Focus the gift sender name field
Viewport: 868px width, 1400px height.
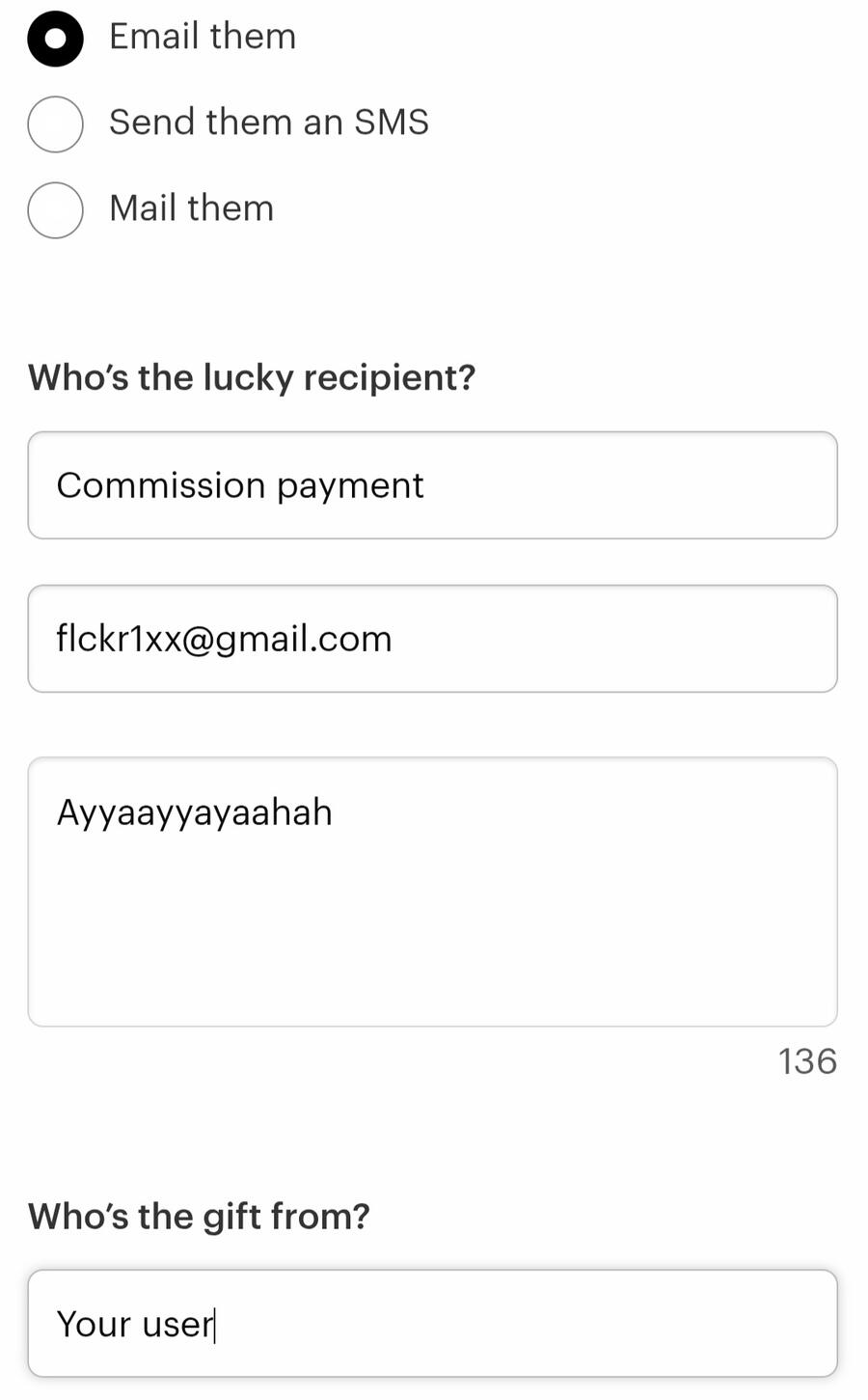tap(432, 1323)
